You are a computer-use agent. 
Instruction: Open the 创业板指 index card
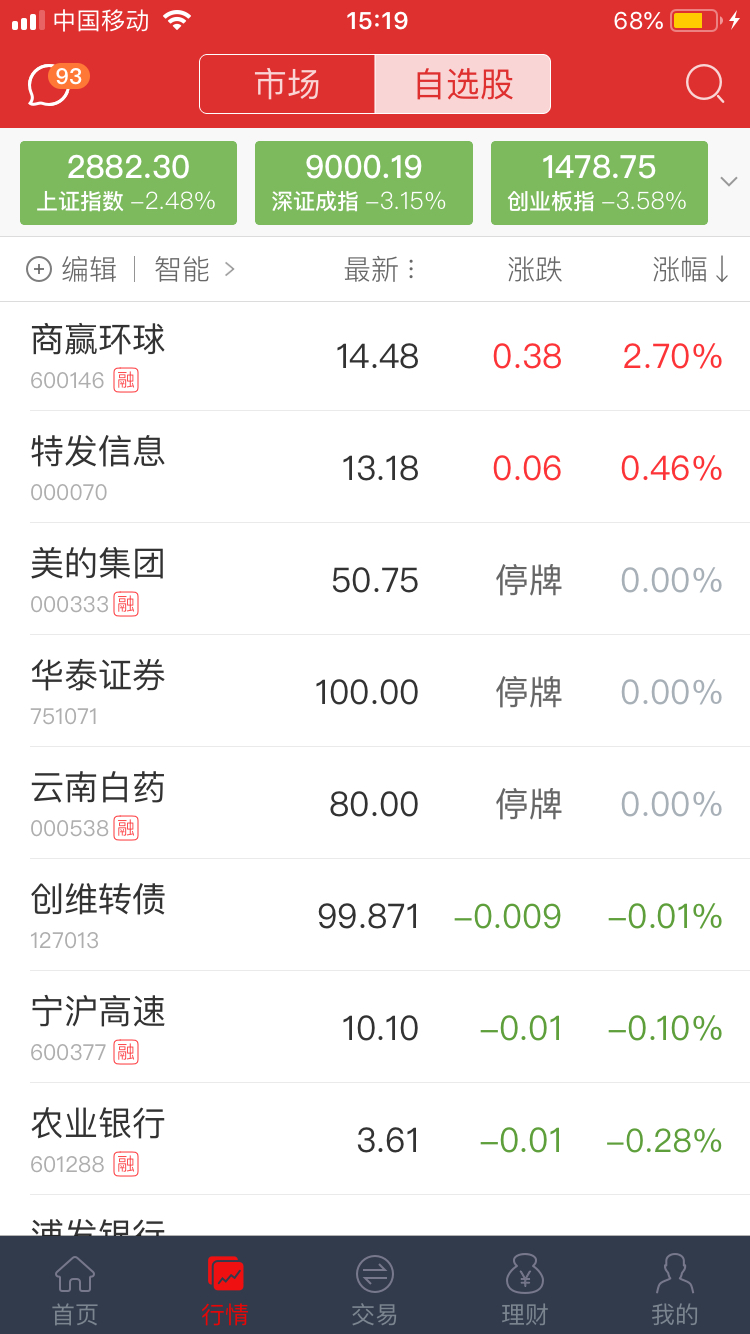(599, 183)
